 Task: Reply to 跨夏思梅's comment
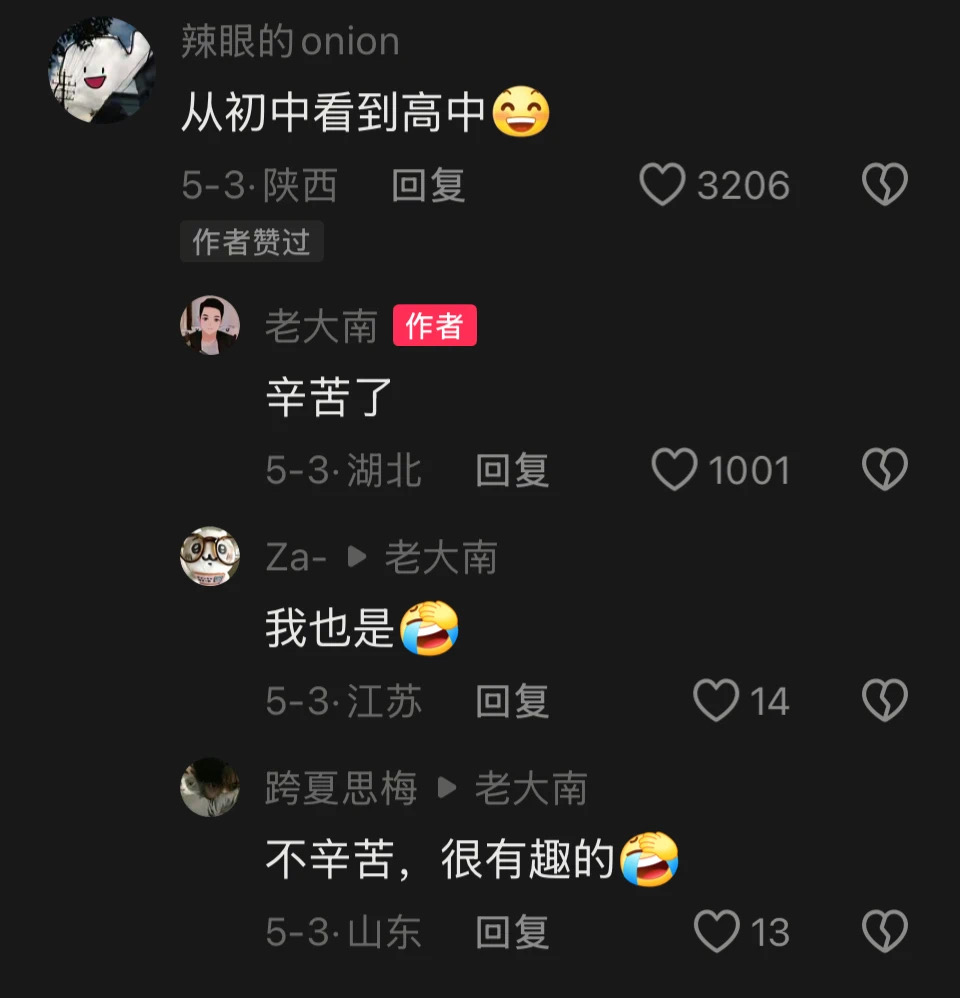click(512, 932)
